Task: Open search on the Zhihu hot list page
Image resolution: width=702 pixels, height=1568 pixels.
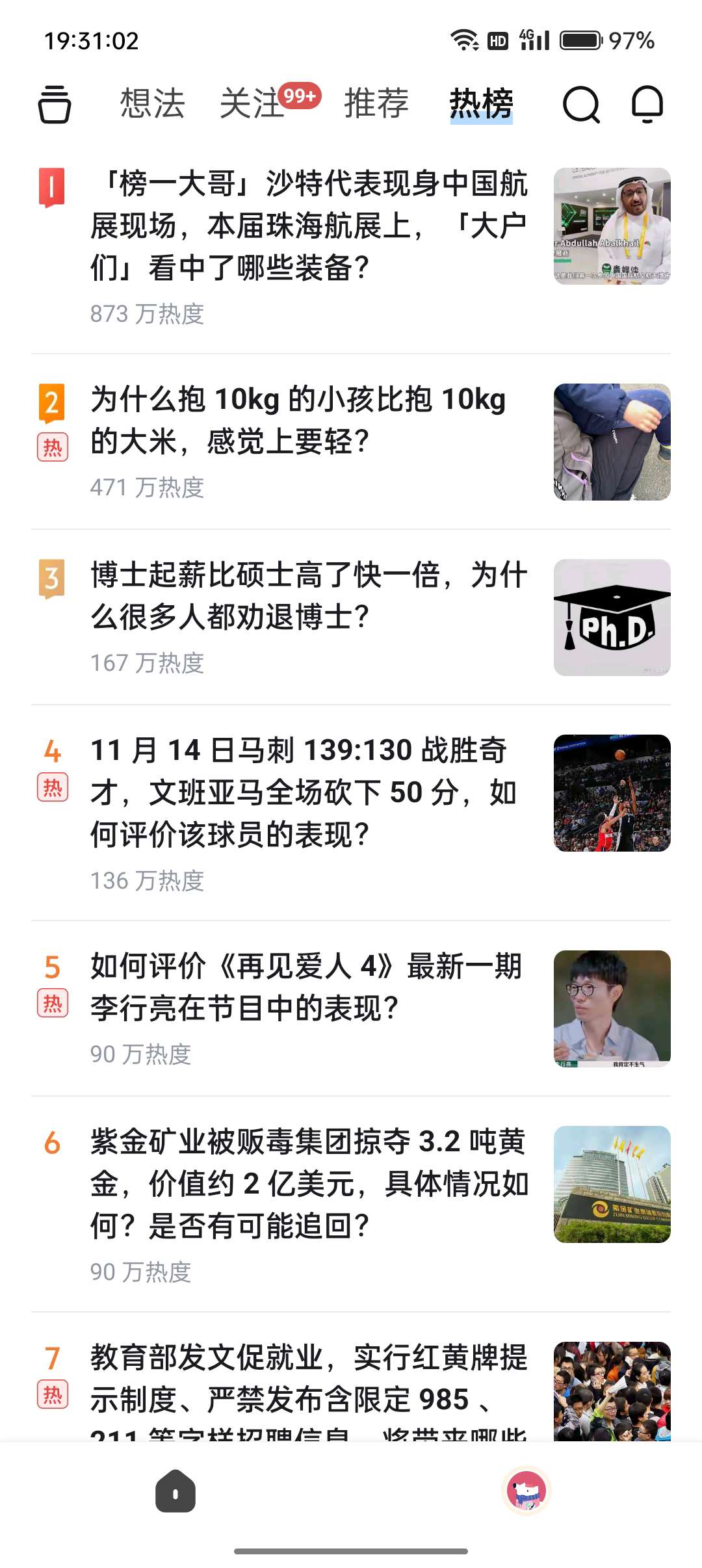Action: coord(580,105)
